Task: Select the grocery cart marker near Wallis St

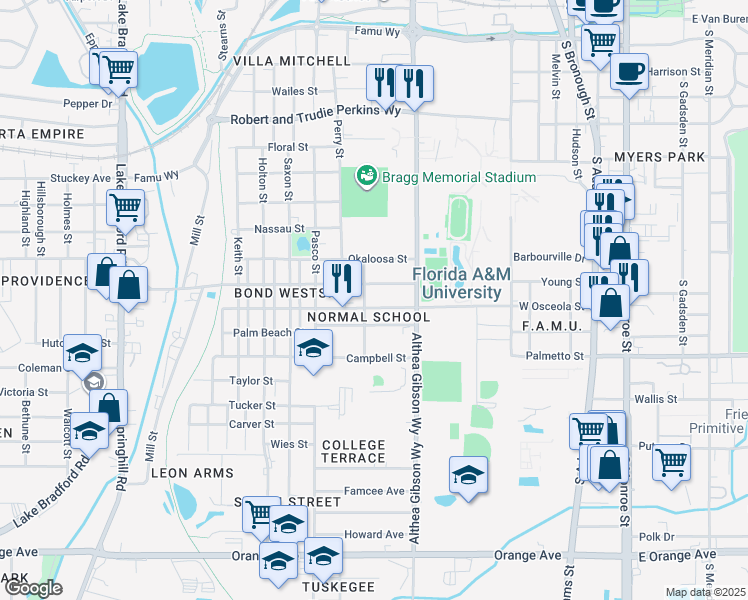Action: pyautogui.click(x=588, y=430)
